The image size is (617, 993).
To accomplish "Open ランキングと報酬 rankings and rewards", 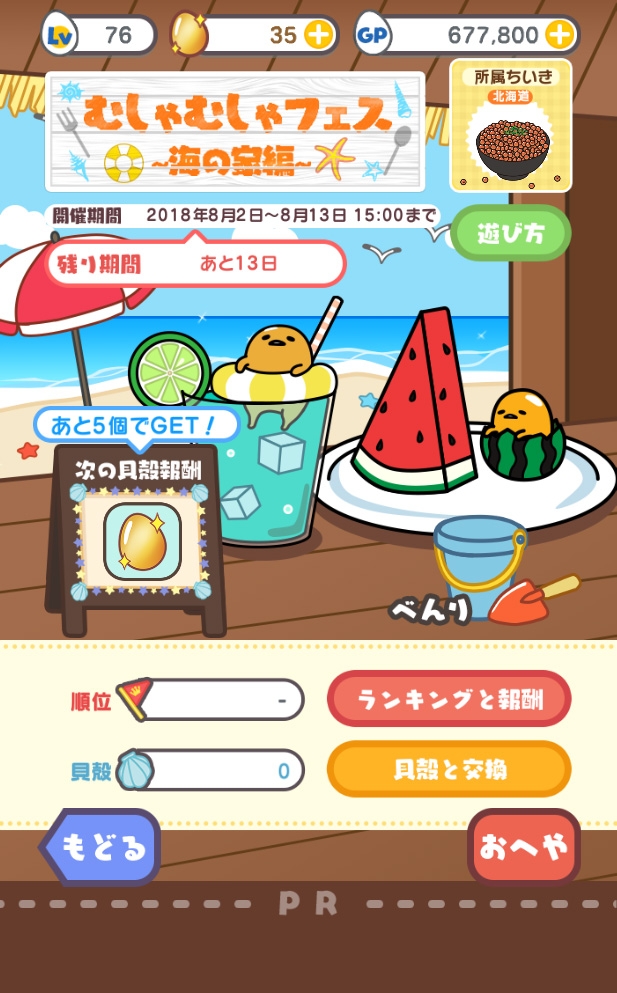I will pyautogui.click(x=449, y=698).
